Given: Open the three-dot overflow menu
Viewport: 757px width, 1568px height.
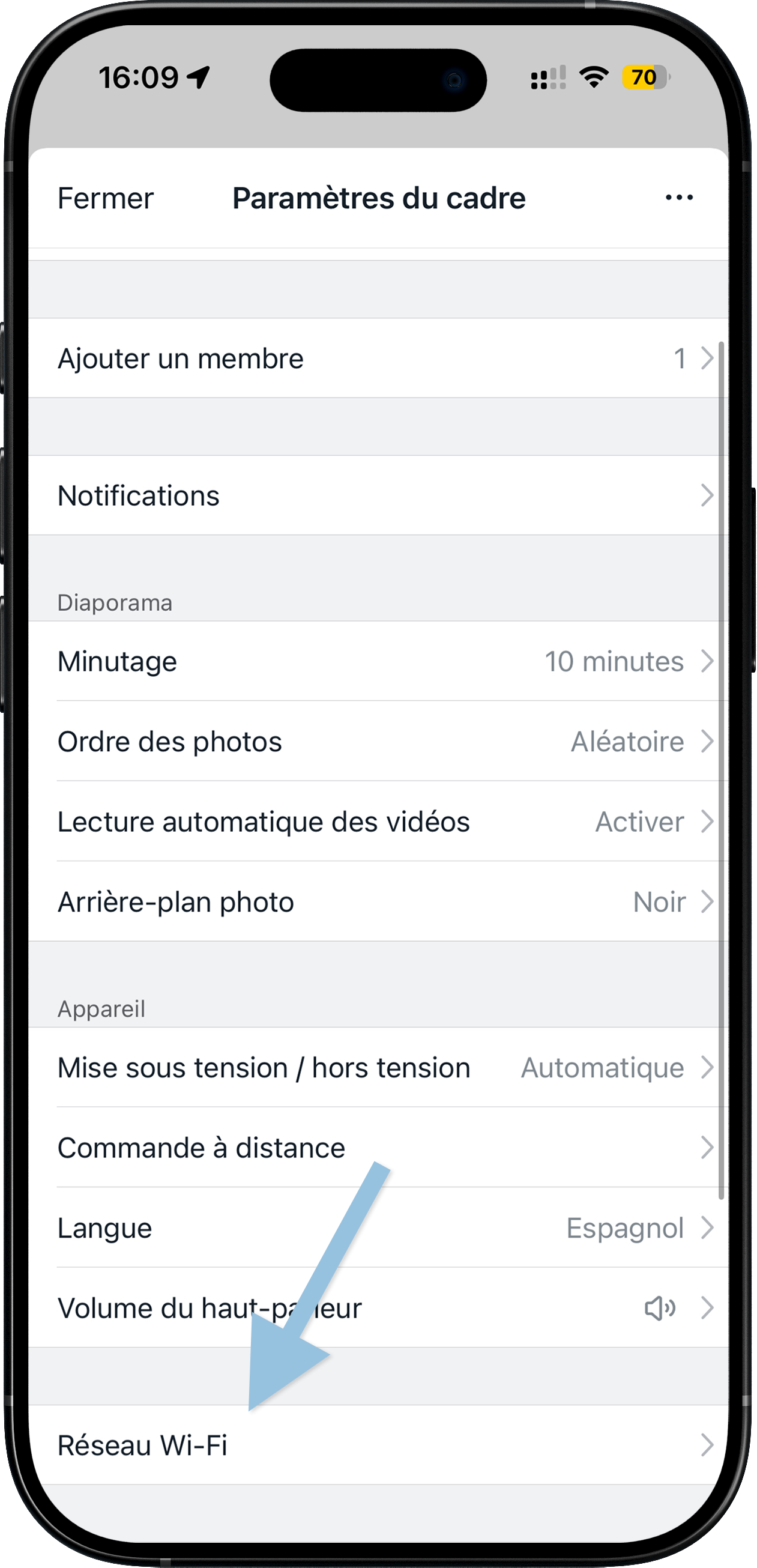Looking at the screenshot, I should point(678,198).
